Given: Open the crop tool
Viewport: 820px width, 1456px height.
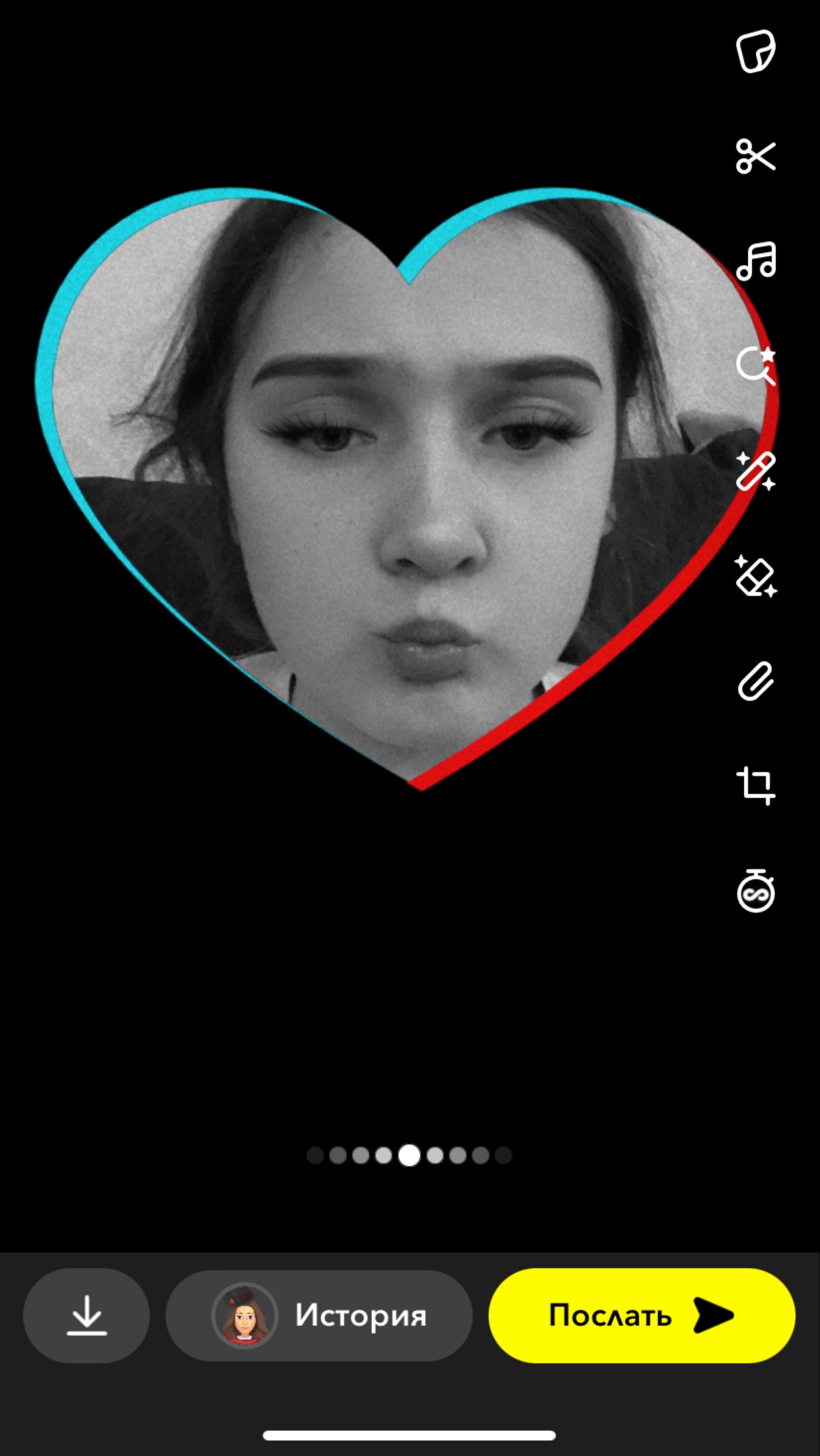Looking at the screenshot, I should coord(756,786).
